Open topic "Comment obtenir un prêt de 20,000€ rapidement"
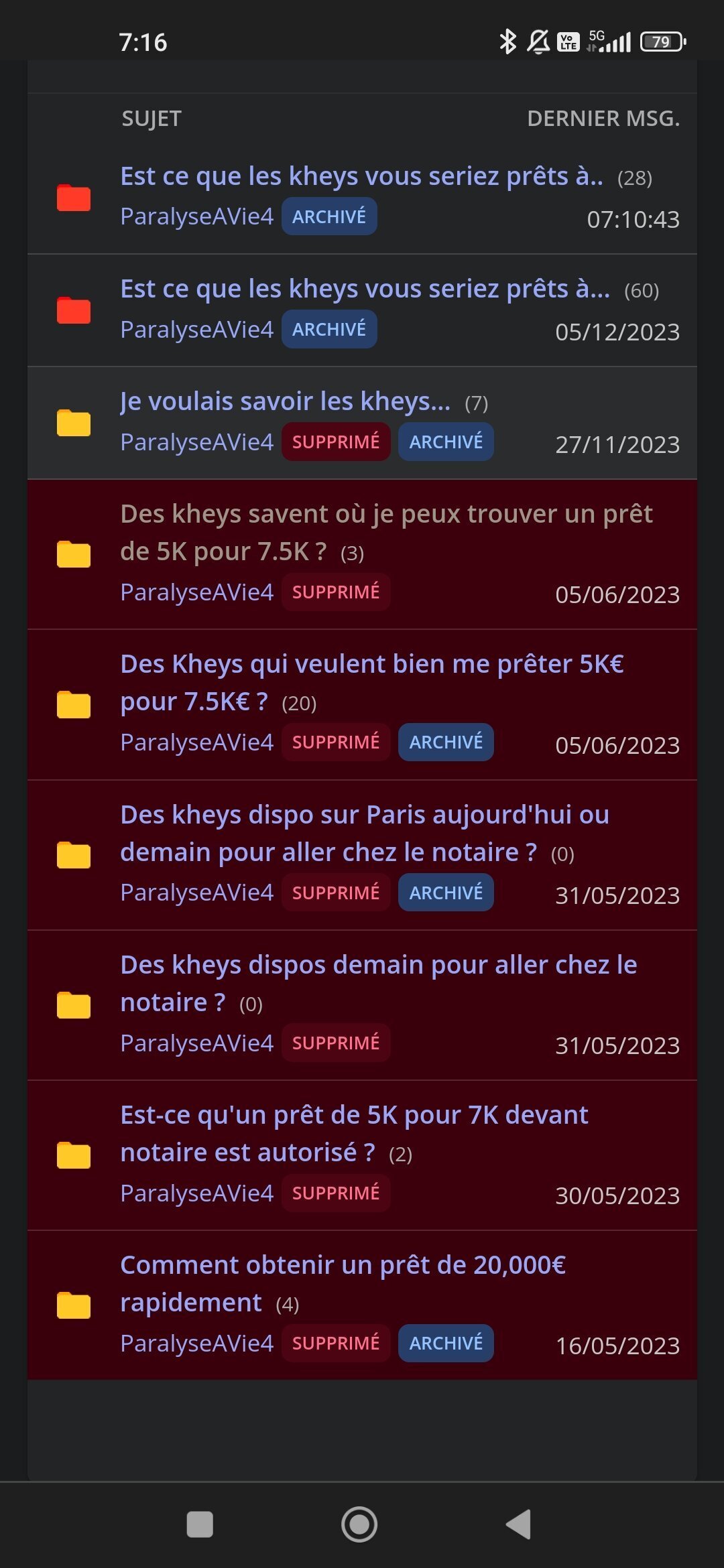 pyautogui.click(x=343, y=1283)
